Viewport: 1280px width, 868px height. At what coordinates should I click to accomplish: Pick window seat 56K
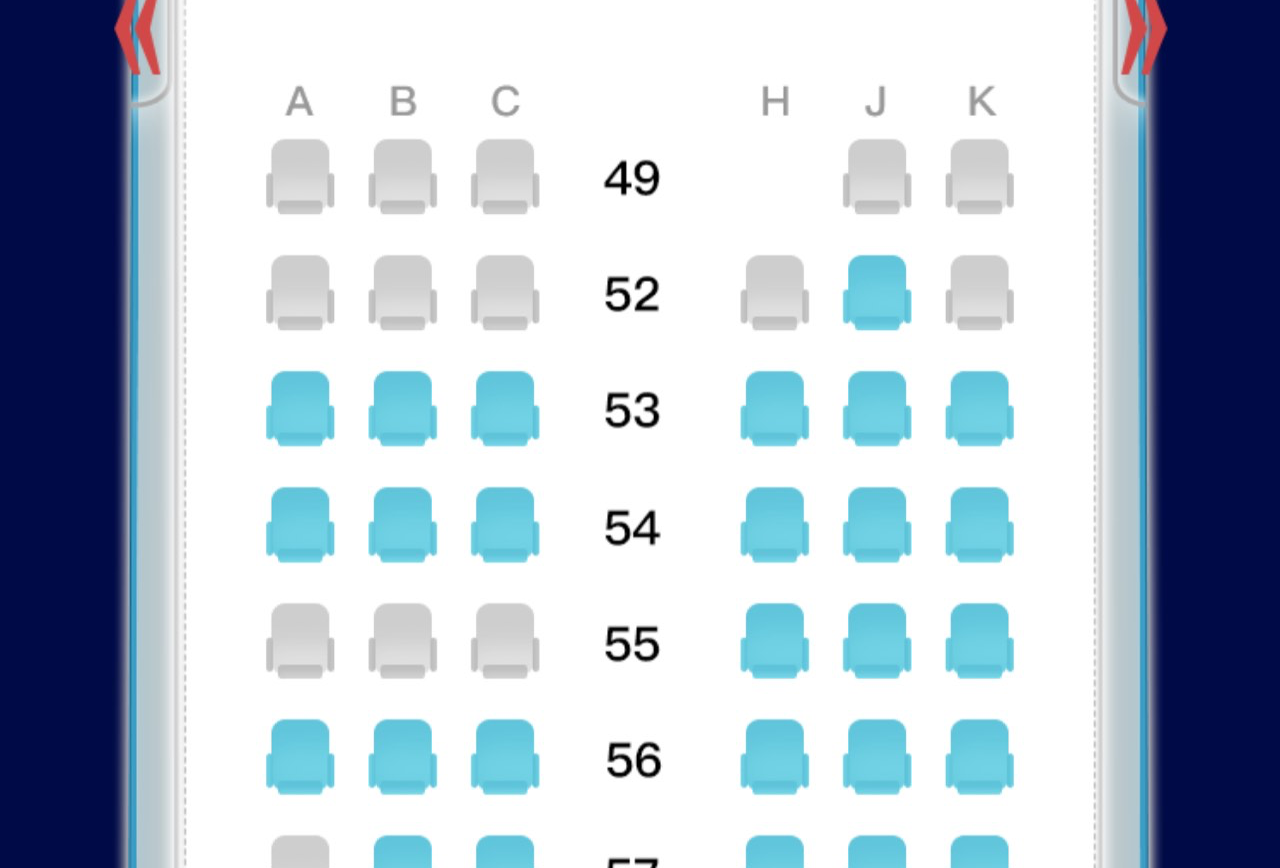[980, 756]
